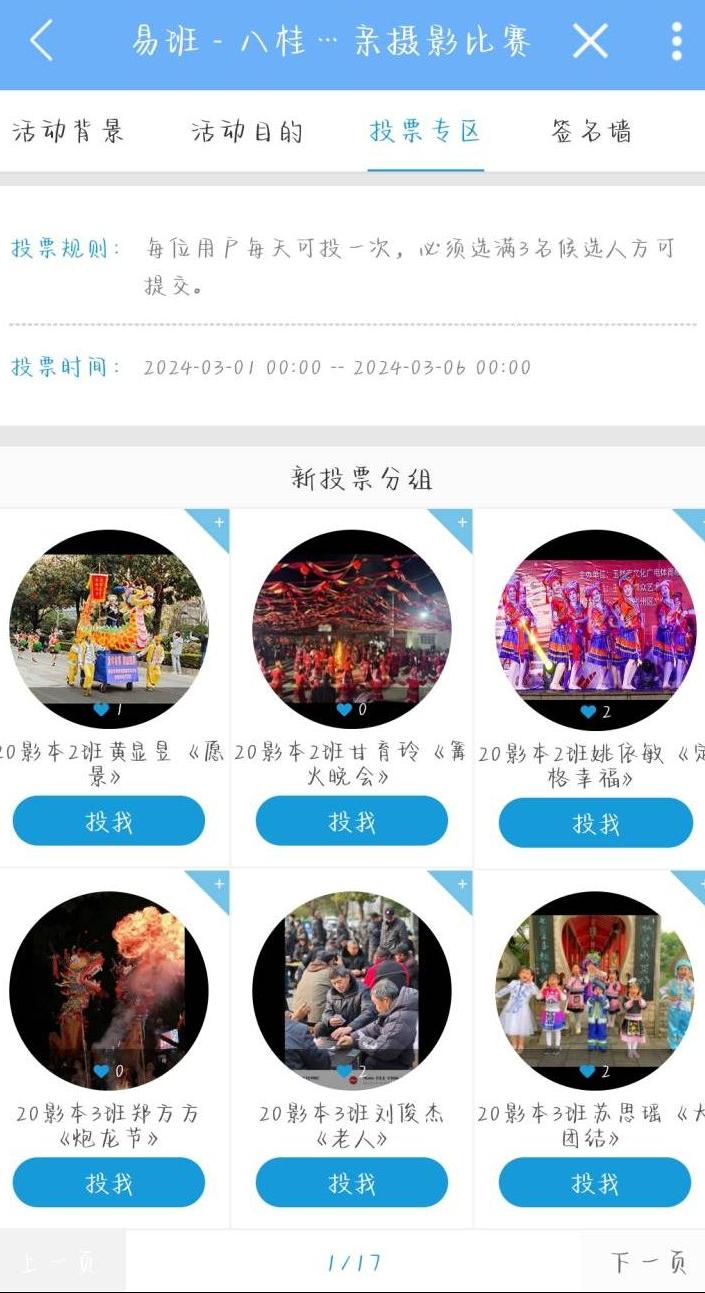Open the three-dot overflow menu
Viewport: 705px width, 1293px height.
[676, 42]
